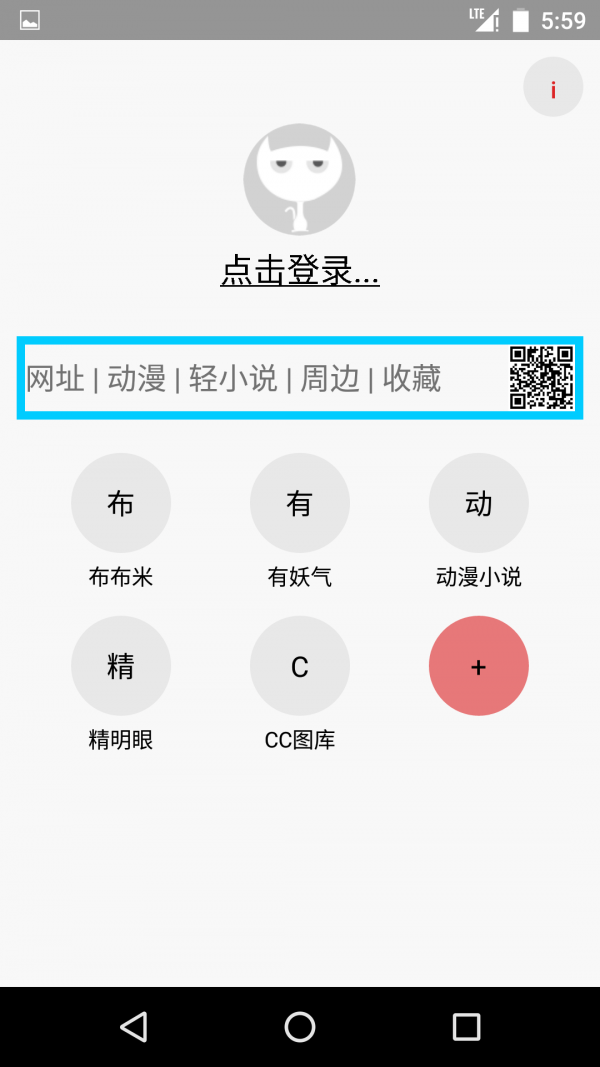Viewport: 600px width, 1067px height.
Task: Scan with the QR code icon
Action: 541,378
